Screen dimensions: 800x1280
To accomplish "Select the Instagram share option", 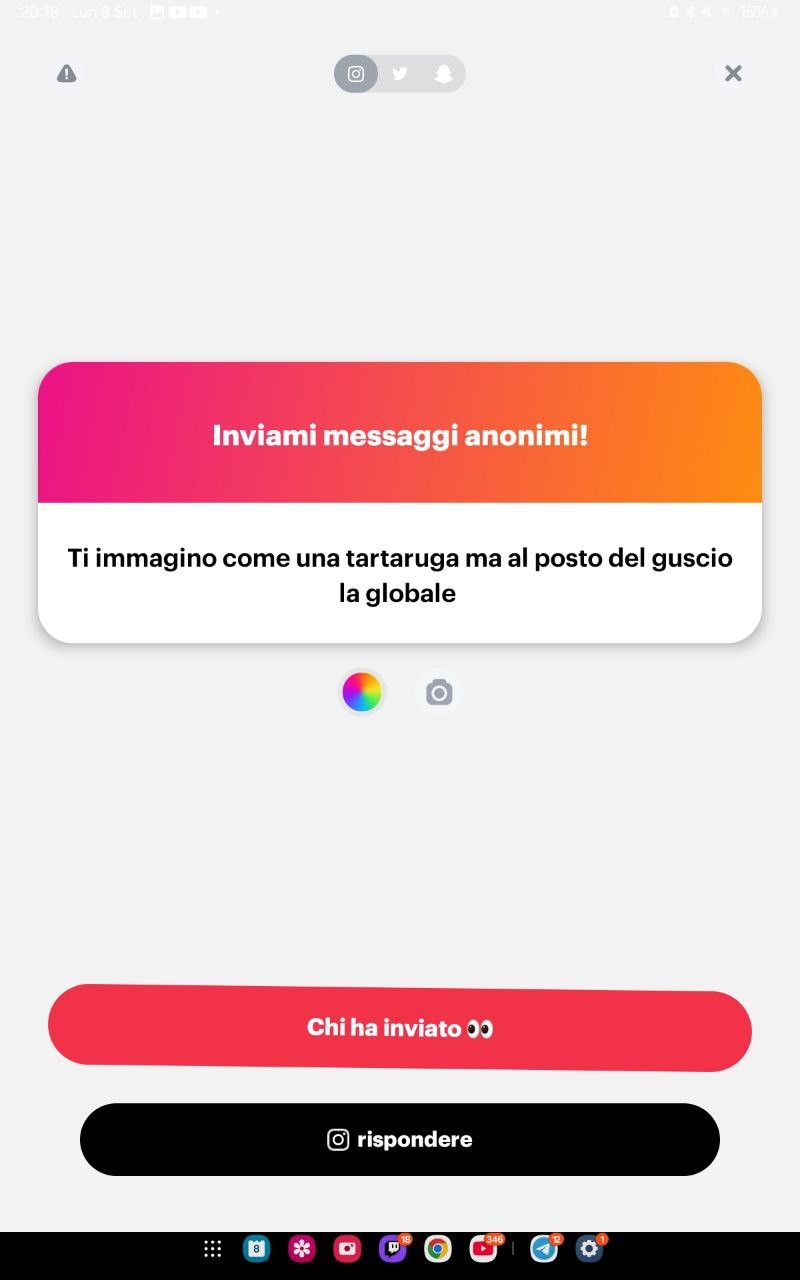I will (x=356, y=74).
